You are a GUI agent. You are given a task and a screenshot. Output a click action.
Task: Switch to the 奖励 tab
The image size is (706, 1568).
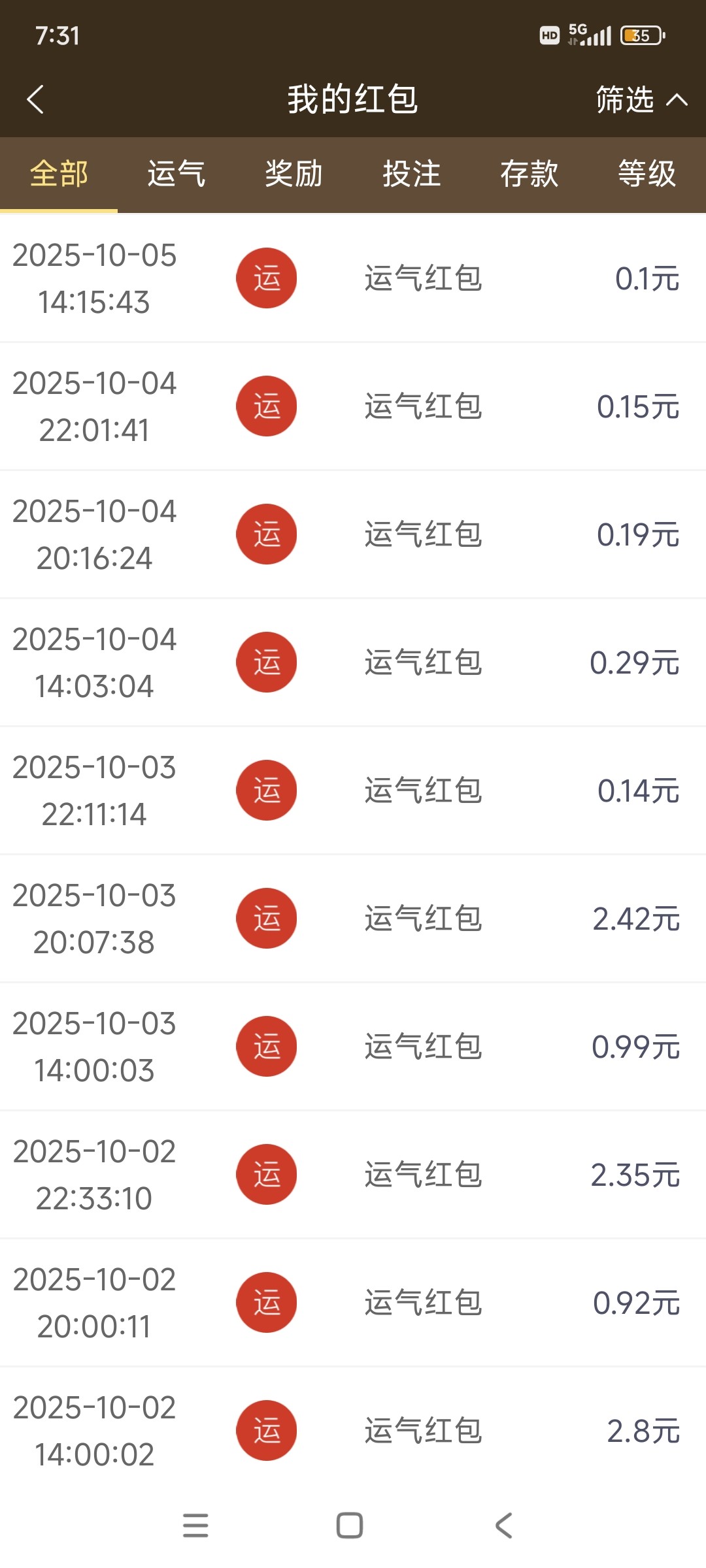(x=294, y=174)
